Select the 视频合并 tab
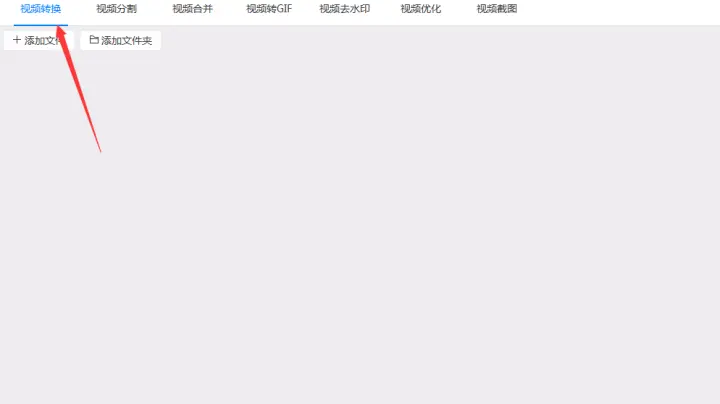Image resolution: width=720 pixels, height=404 pixels. pos(192,9)
